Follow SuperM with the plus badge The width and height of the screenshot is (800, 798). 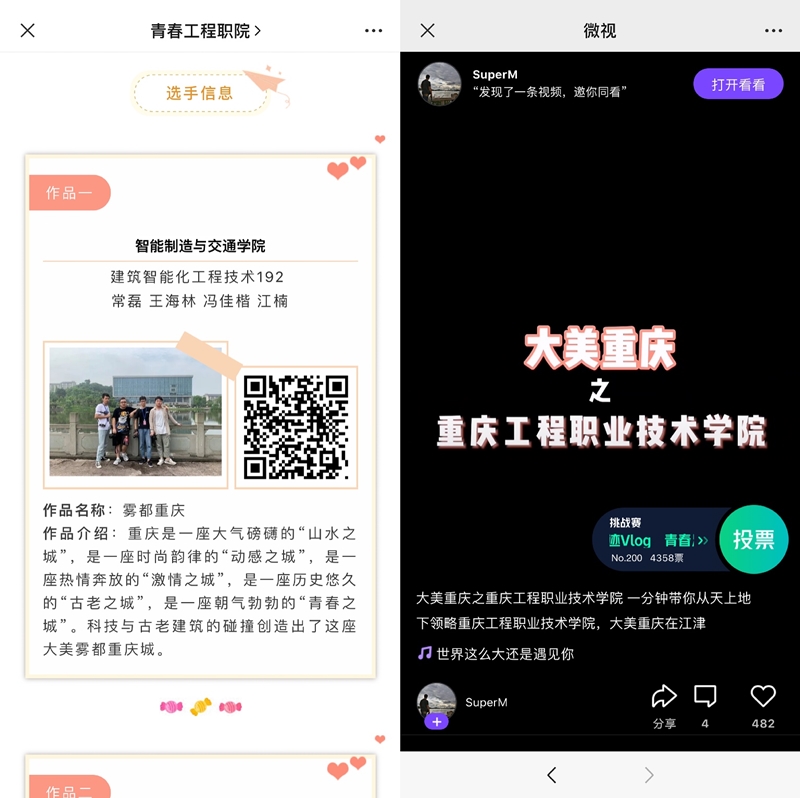click(436, 722)
